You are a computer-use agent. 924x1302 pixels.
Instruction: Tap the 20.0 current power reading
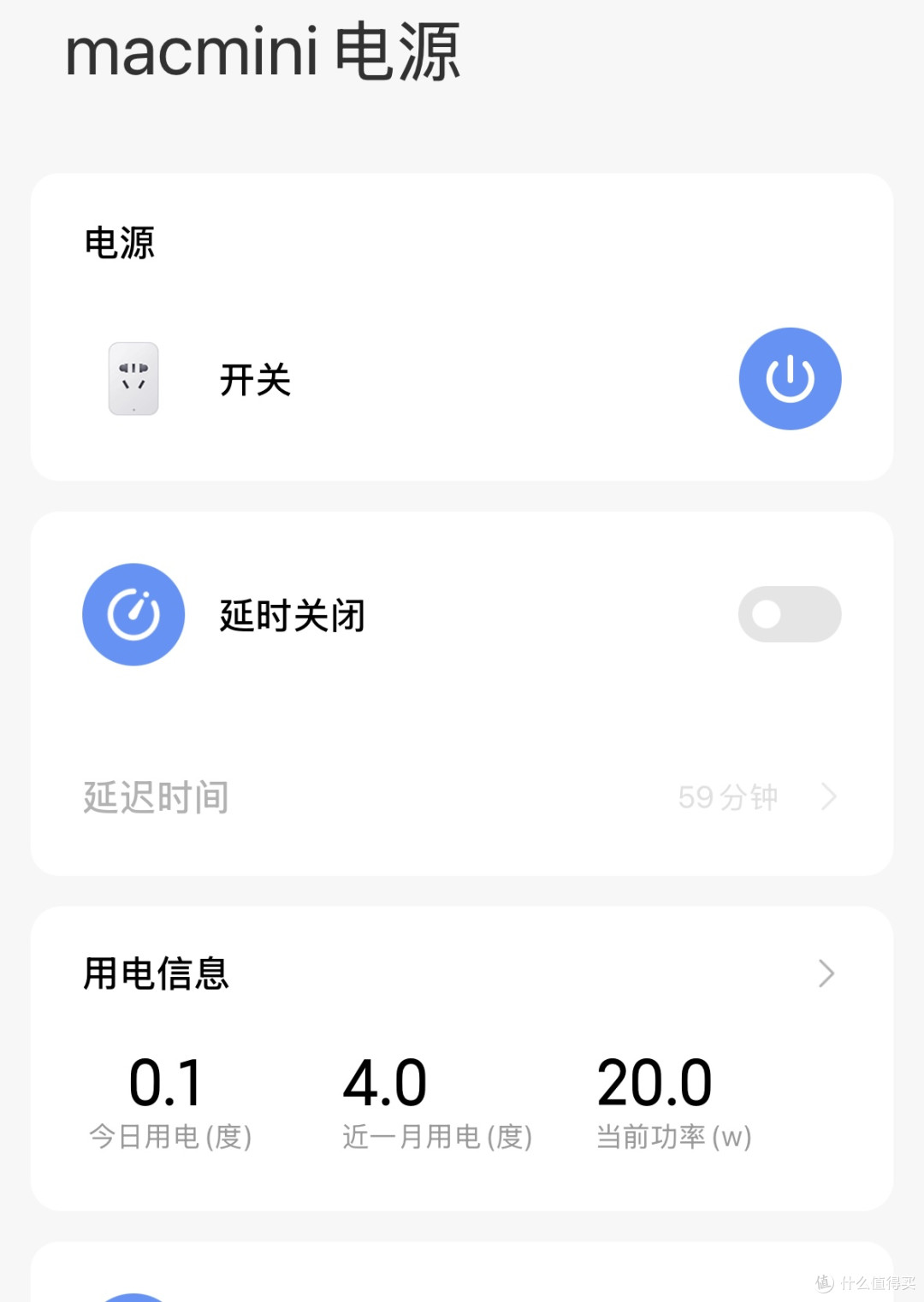[654, 1081]
